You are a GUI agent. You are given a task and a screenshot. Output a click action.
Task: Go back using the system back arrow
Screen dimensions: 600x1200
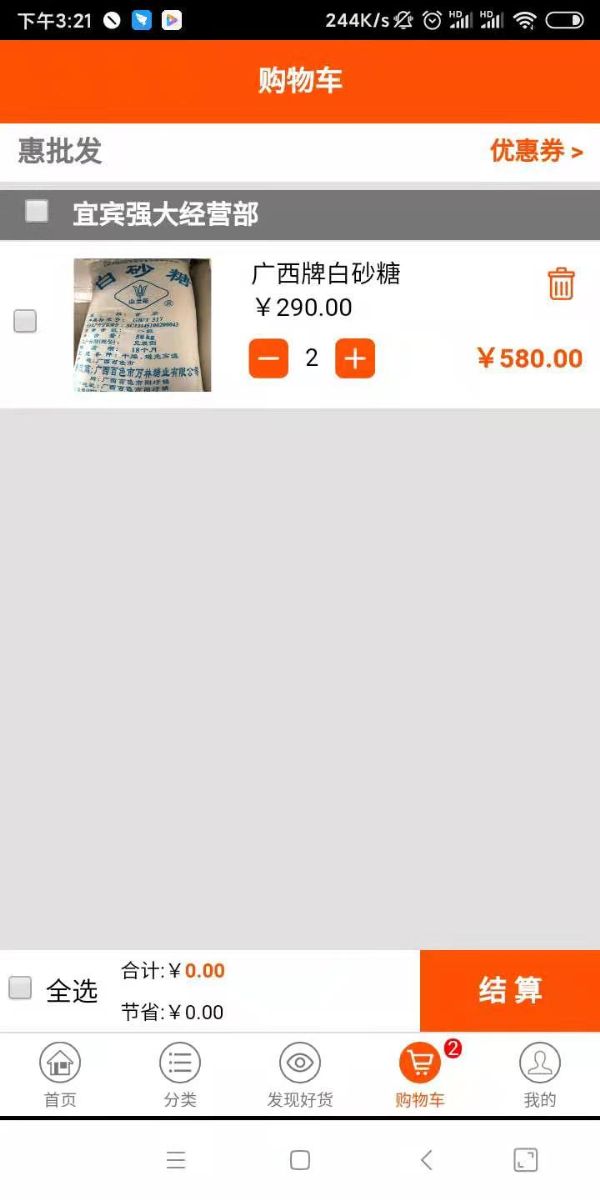tap(427, 1160)
